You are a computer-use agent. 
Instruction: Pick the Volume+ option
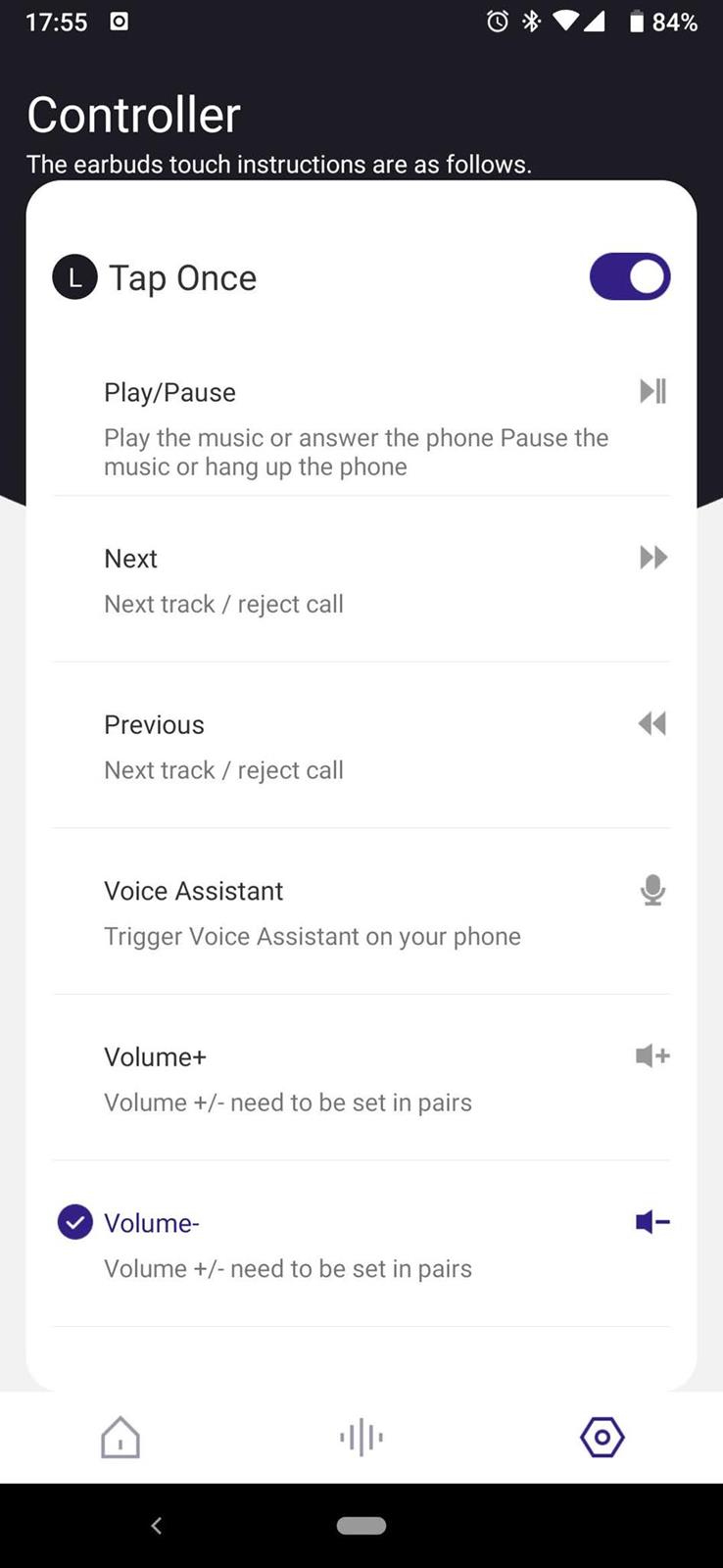pyautogui.click(x=361, y=1078)
